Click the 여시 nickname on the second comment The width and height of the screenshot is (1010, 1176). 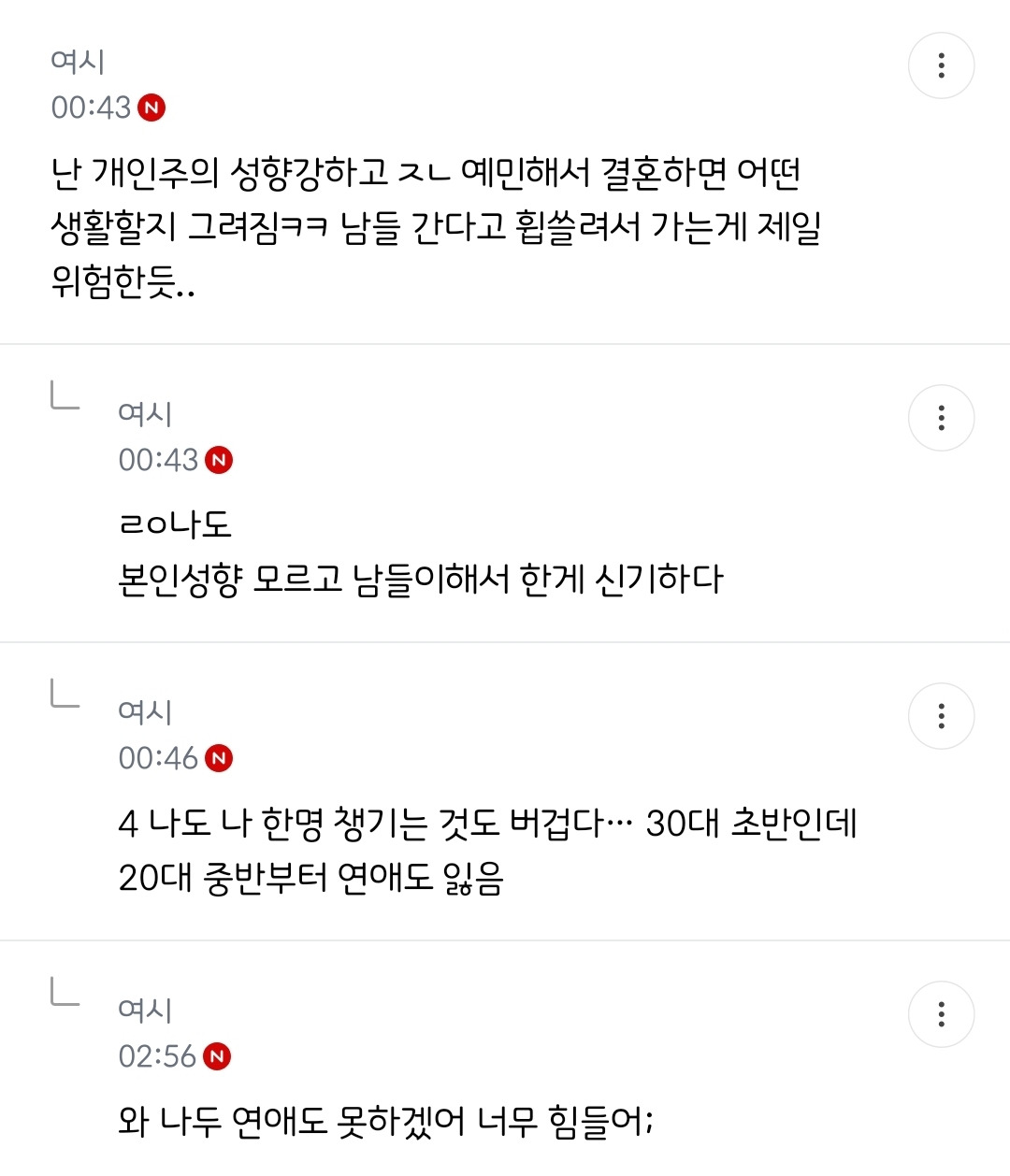point(145,414)
